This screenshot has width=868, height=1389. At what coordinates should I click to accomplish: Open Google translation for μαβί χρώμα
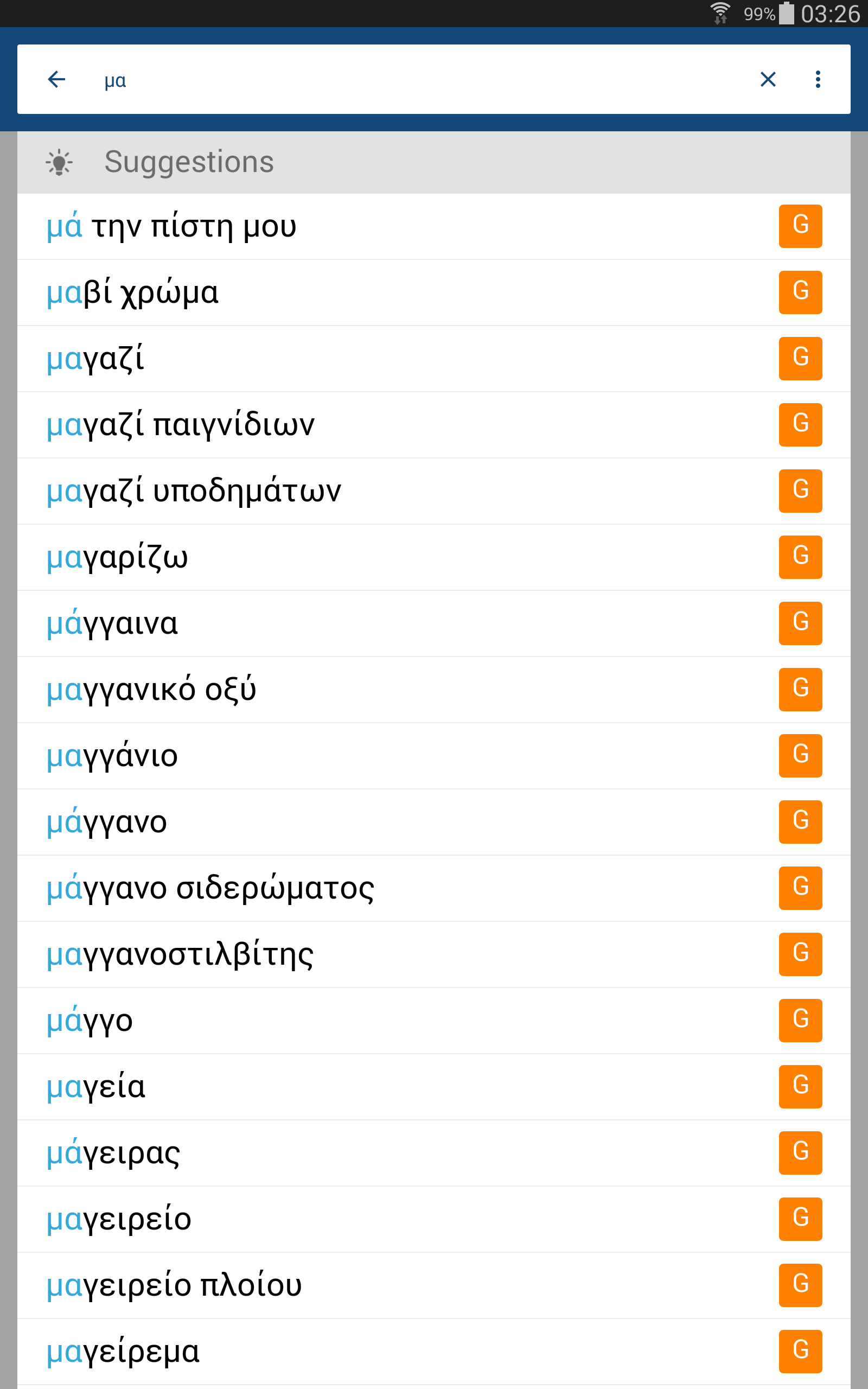[x=800, y=292]
